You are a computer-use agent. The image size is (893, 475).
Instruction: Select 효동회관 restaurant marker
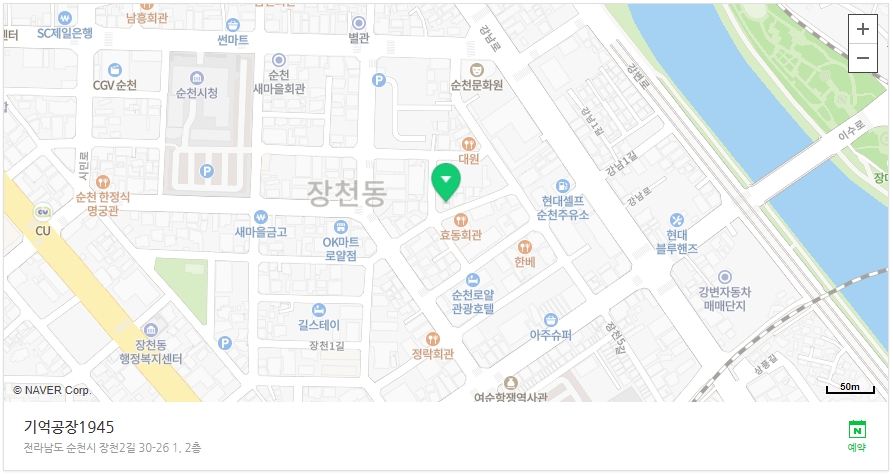pos(460,219)
